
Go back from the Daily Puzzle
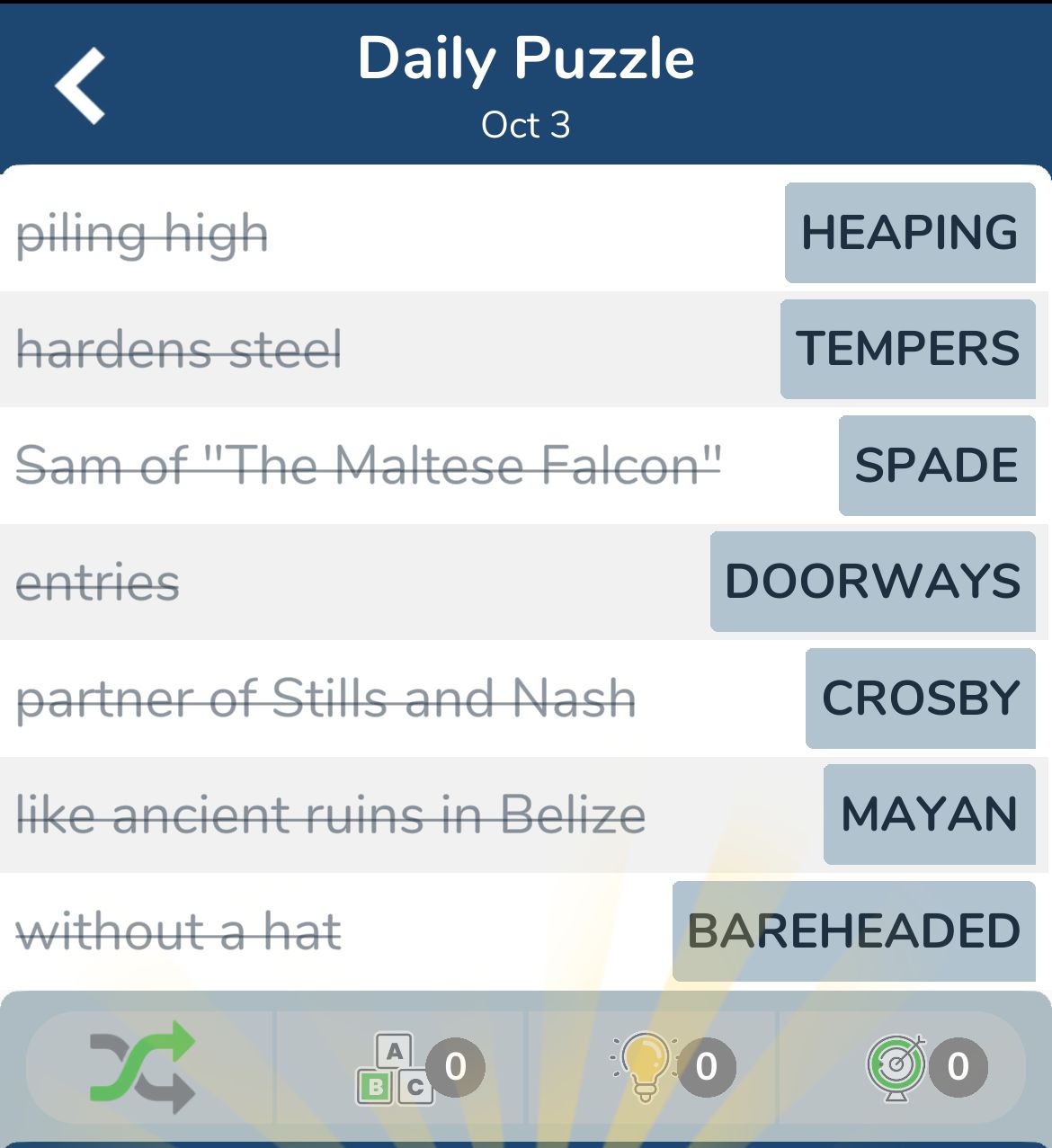[x=81, y=85]
